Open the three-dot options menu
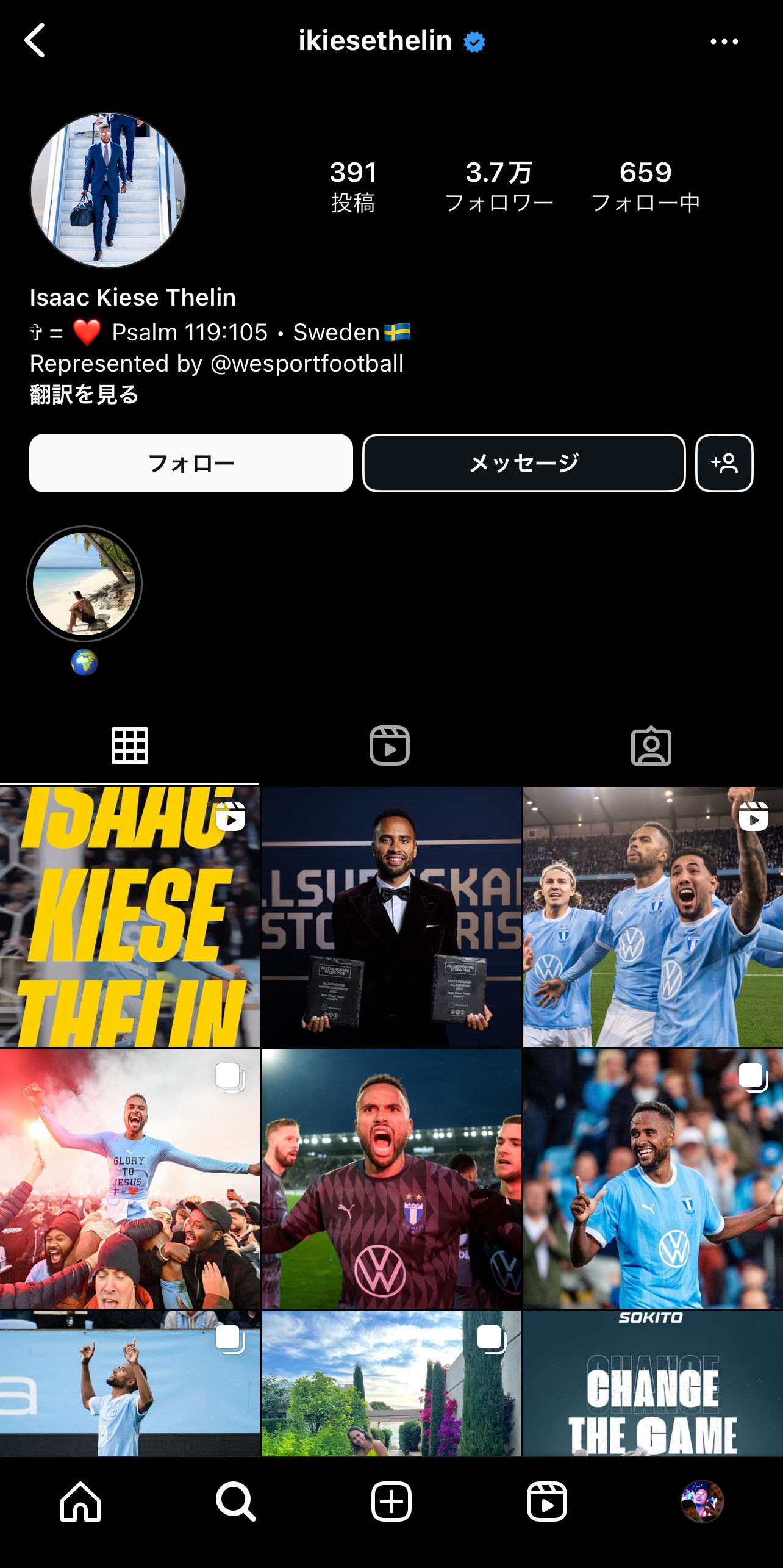Screen dimensions: 783x1568 [x=724, y=41]
